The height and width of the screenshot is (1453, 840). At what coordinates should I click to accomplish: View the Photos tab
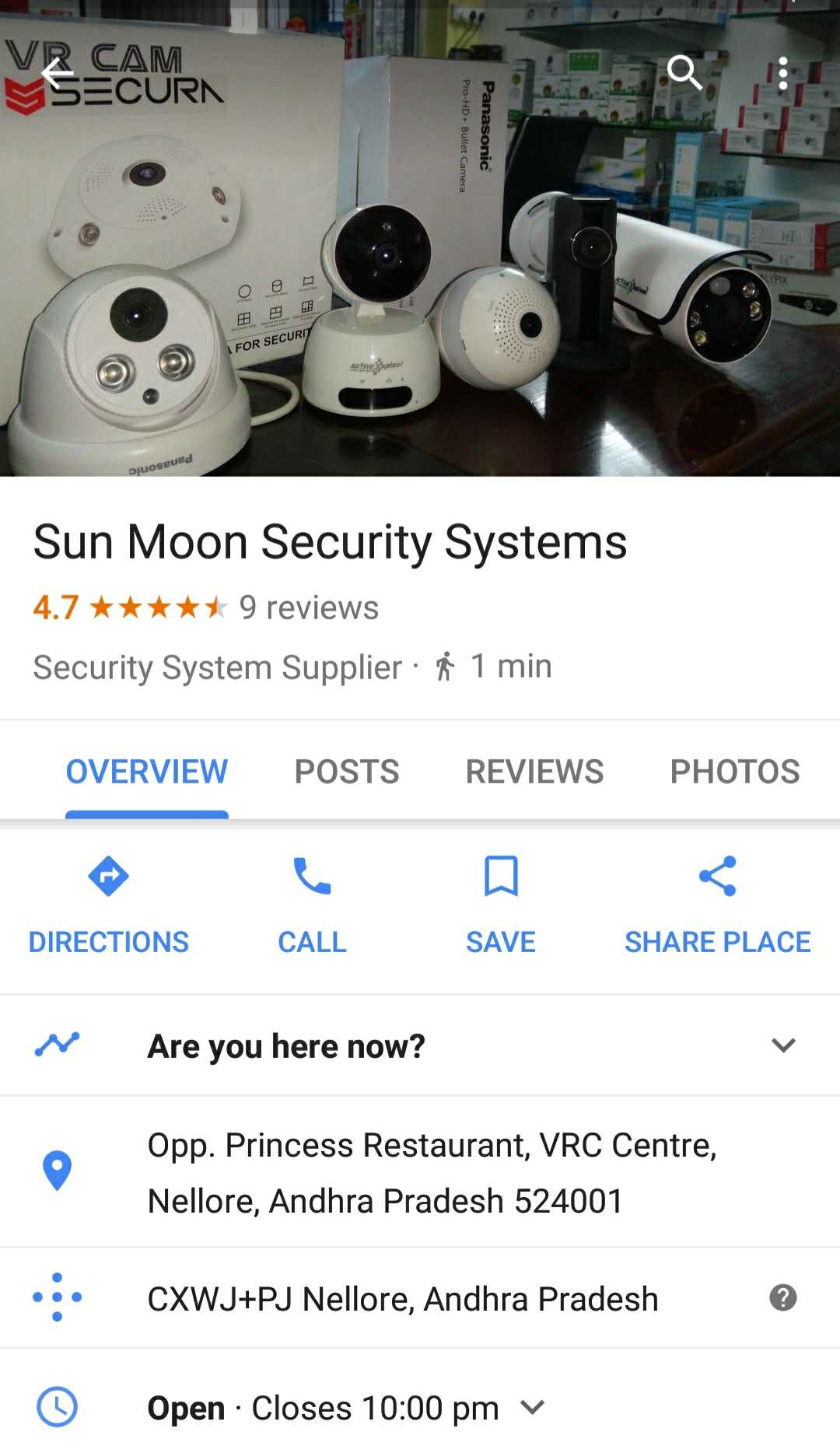(734, 772)
